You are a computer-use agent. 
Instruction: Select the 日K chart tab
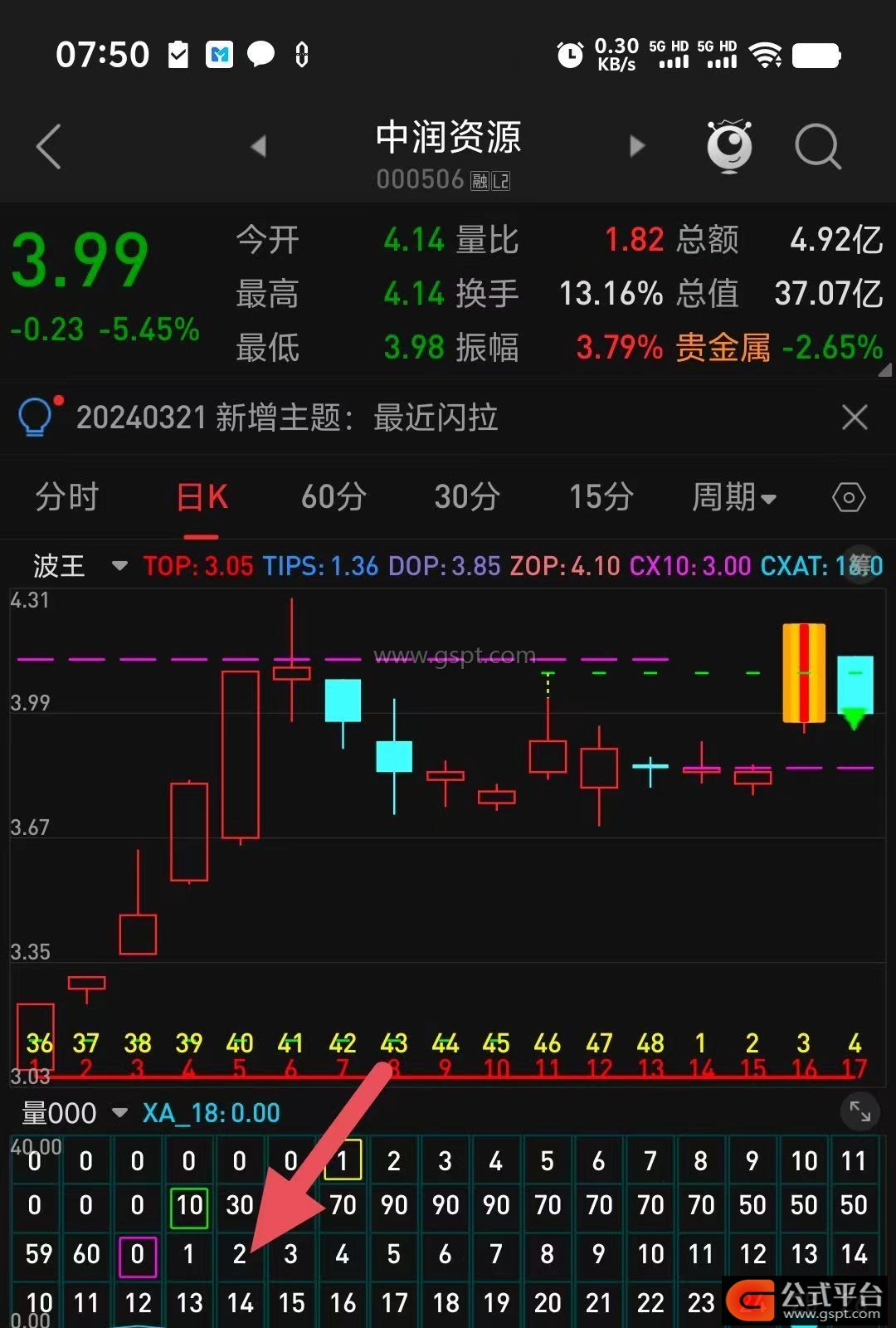[202, 497]
